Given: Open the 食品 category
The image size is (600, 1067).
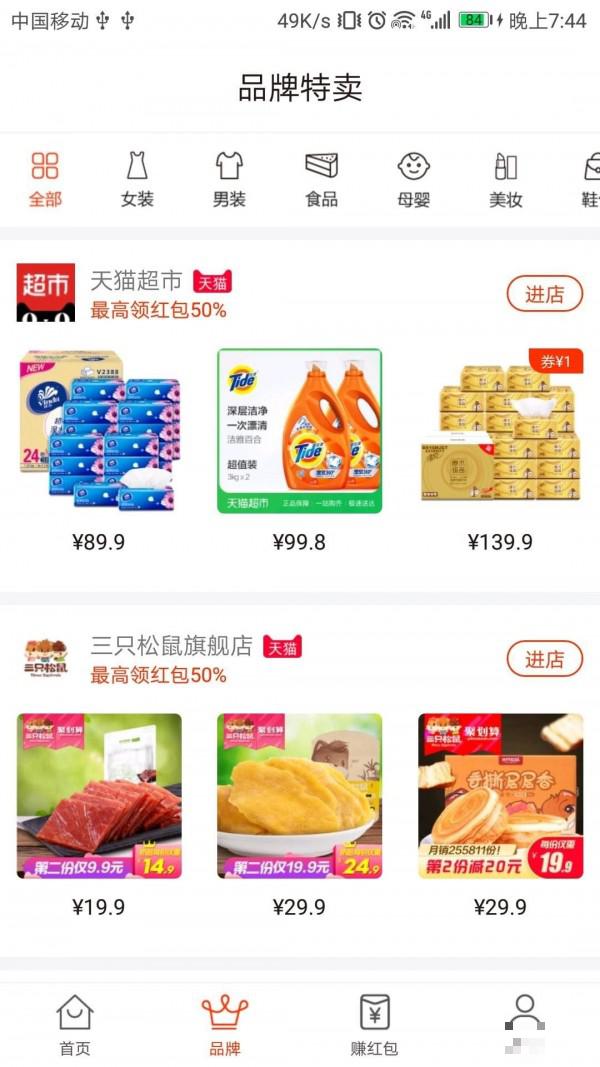Looking at the screenshot, I should pyautogui.click(x=321, y=180).
